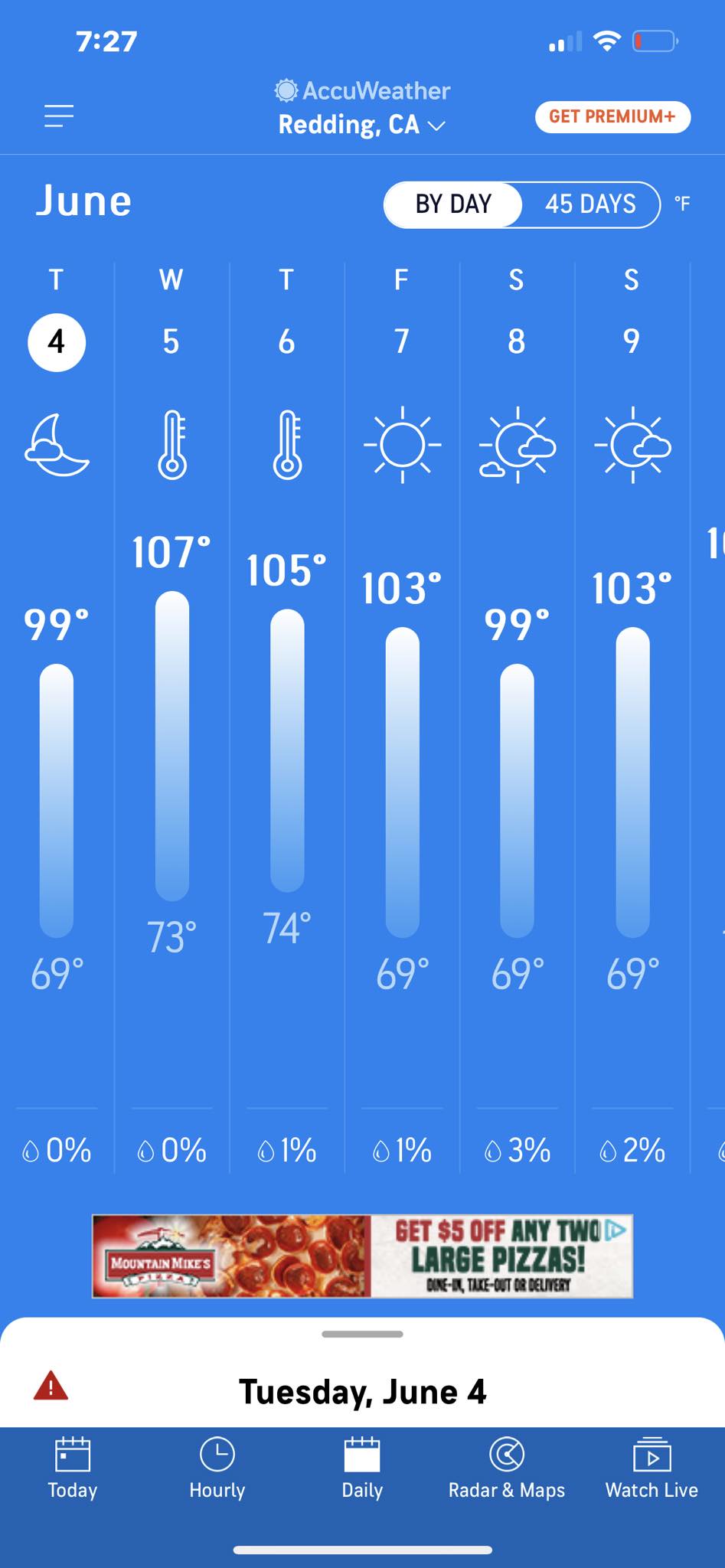725x1568 pixels.
Task: Select Sunday the 9th forecast
Action: point(632,341)
